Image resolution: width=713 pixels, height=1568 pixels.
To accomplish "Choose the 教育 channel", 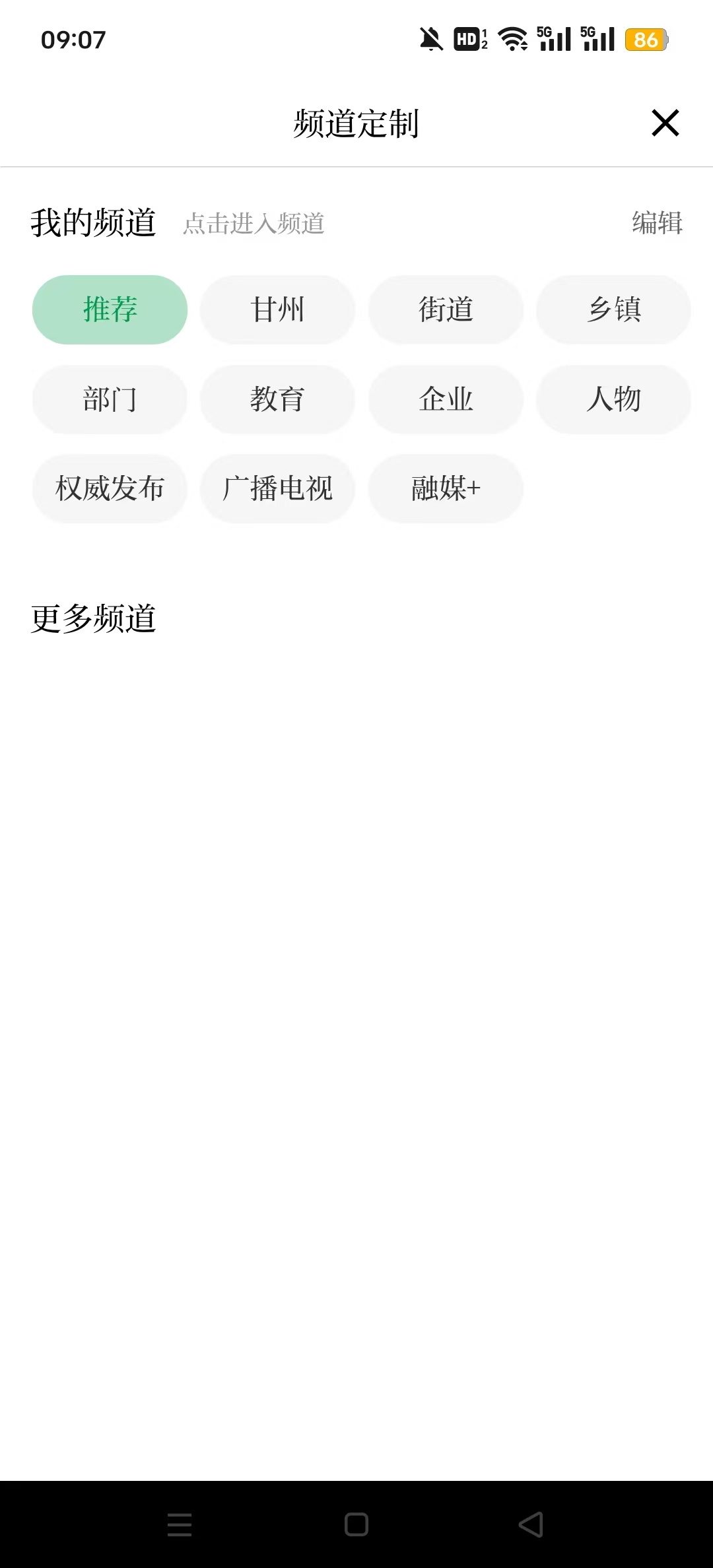I will click(277, 399).
